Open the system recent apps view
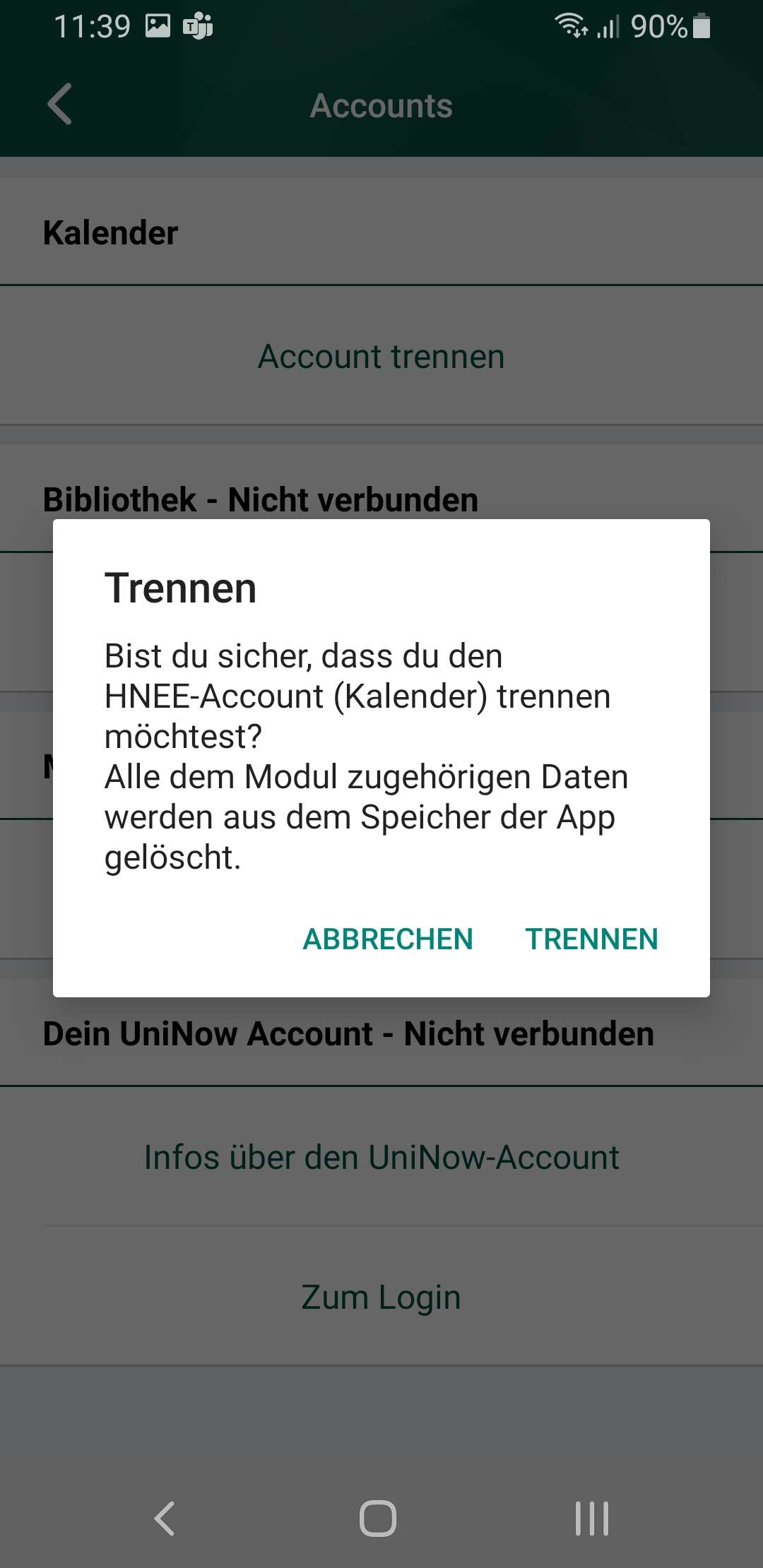This screenshot has width=763, height=1568. pos(591,1518)
